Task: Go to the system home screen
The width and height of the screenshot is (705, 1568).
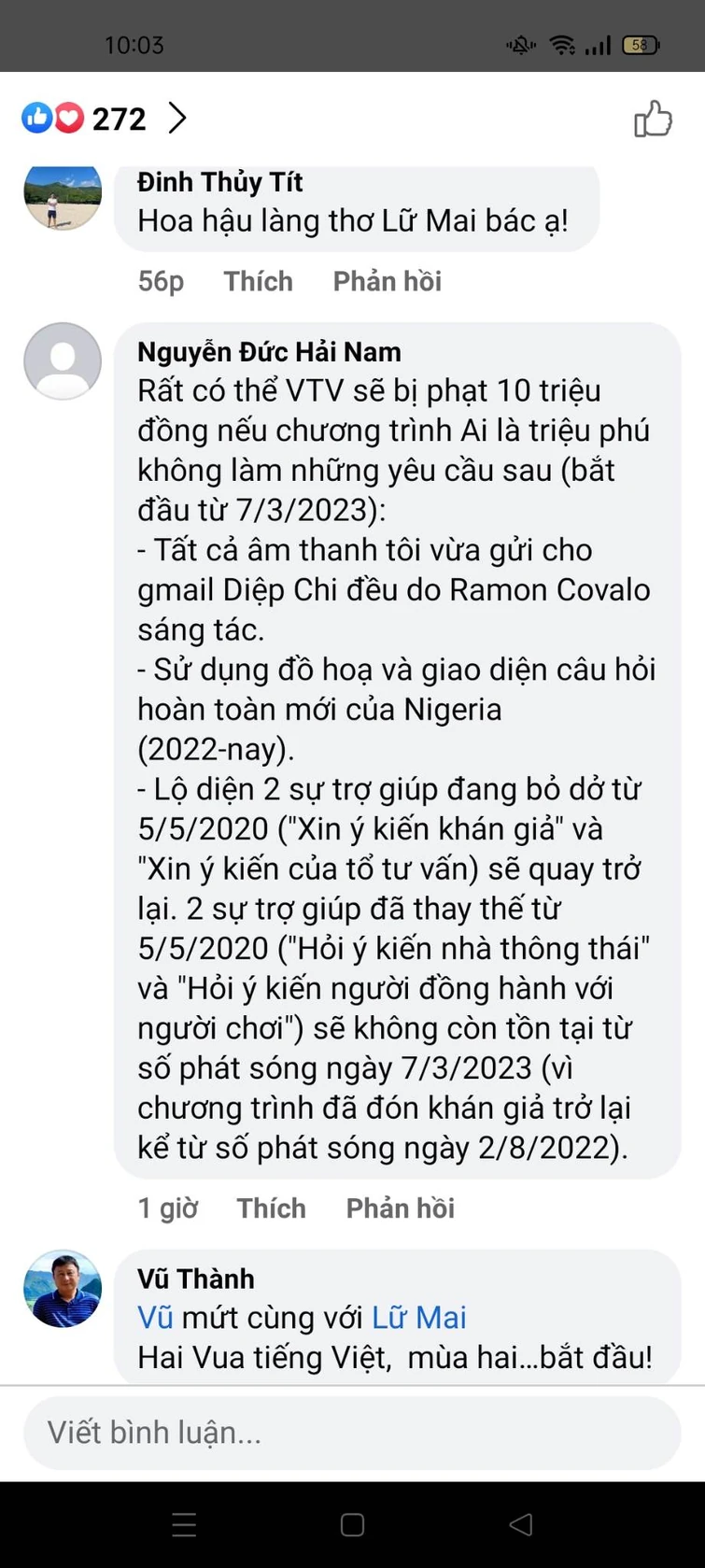Action: [352, 1525]
